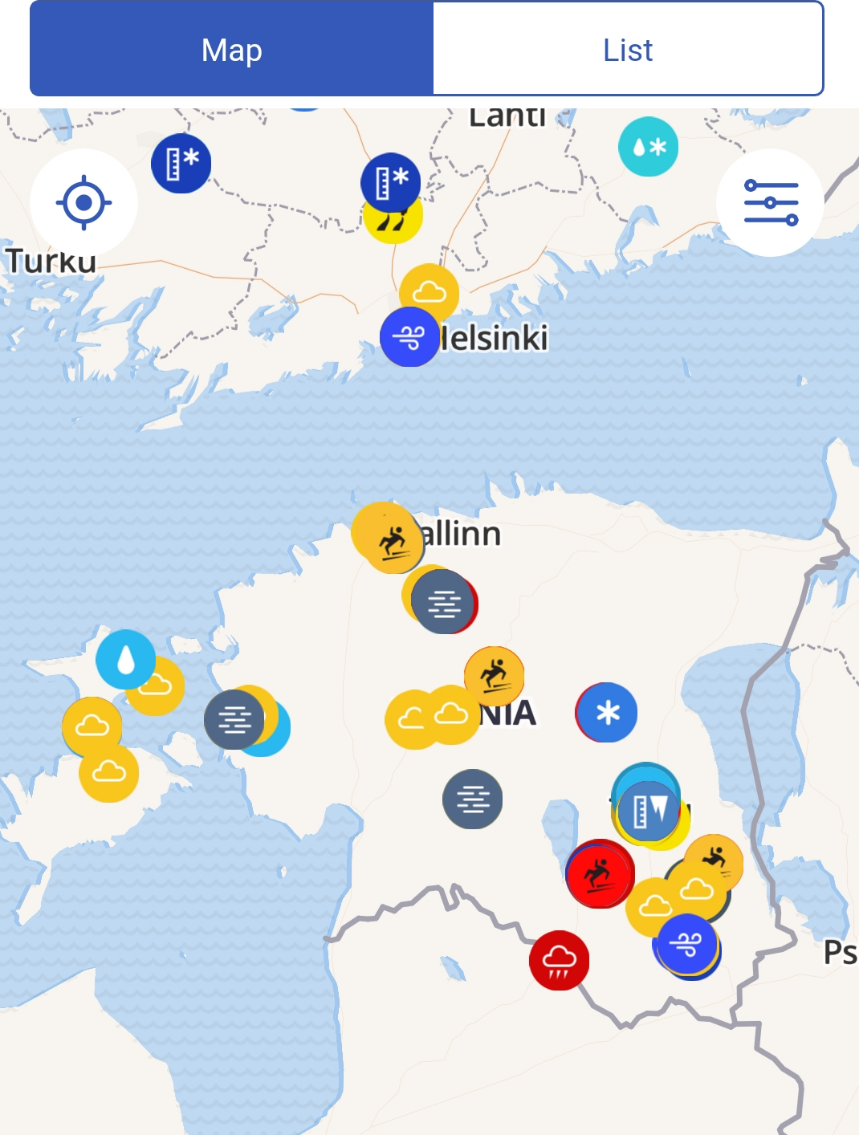Open the red slippery conditions marker
Viewport: 859px width, 1135px height.
coord(599,873)
